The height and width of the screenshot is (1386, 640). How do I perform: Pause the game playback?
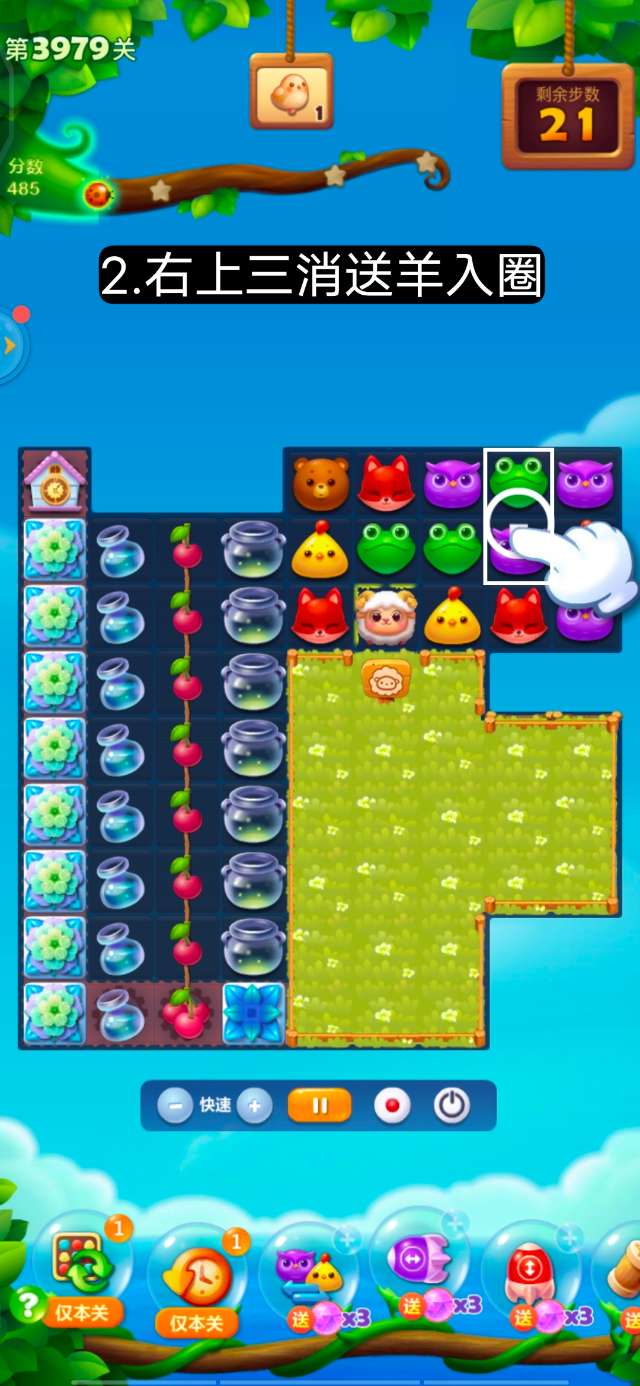[x=320, y=1106]
